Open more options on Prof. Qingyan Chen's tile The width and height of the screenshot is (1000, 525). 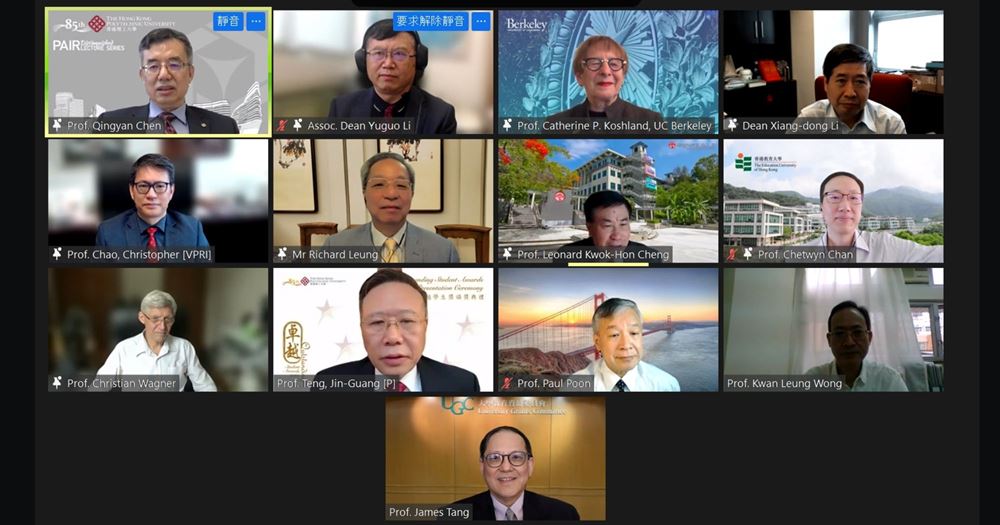pyautogui.click(x=256, y=22)
